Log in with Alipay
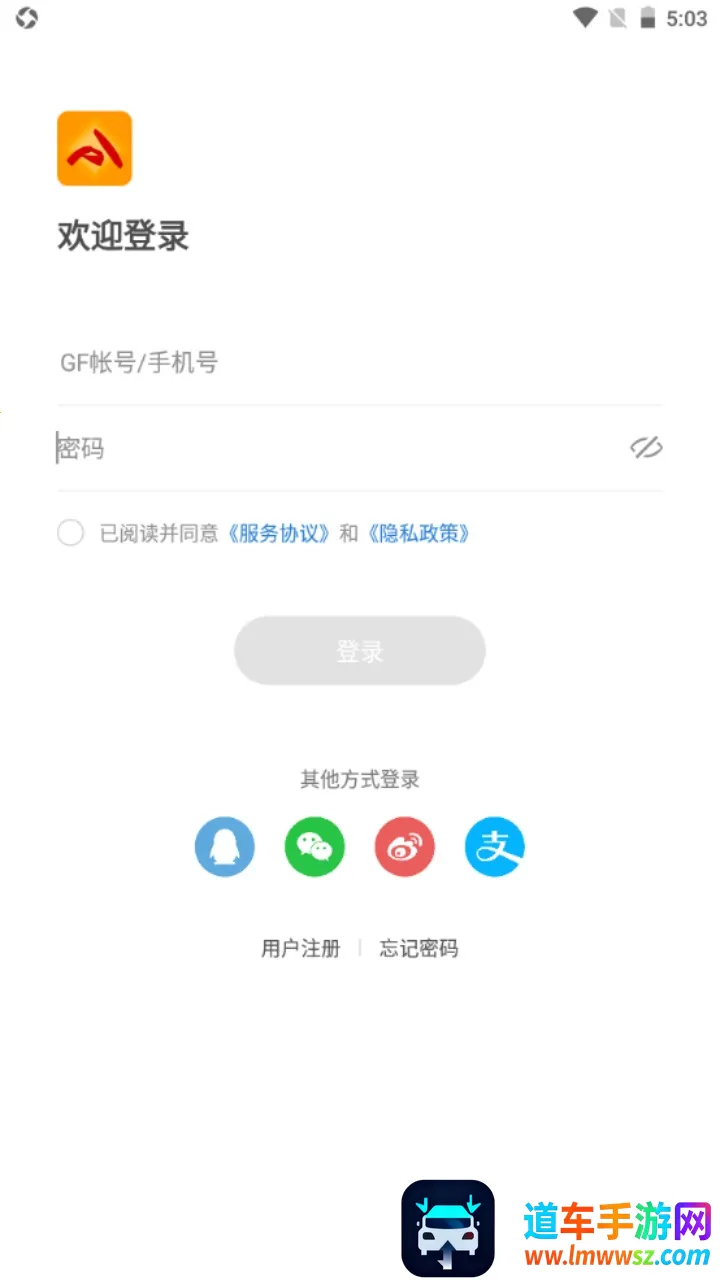The width and height of the screenshot is (720, 1280). click(495, 847)
